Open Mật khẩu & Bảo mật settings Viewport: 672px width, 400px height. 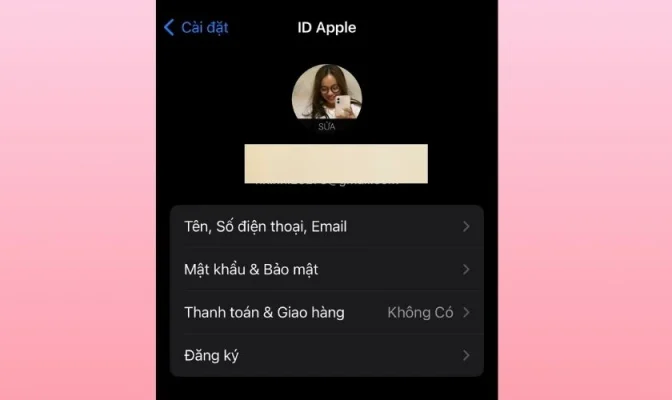326,270
